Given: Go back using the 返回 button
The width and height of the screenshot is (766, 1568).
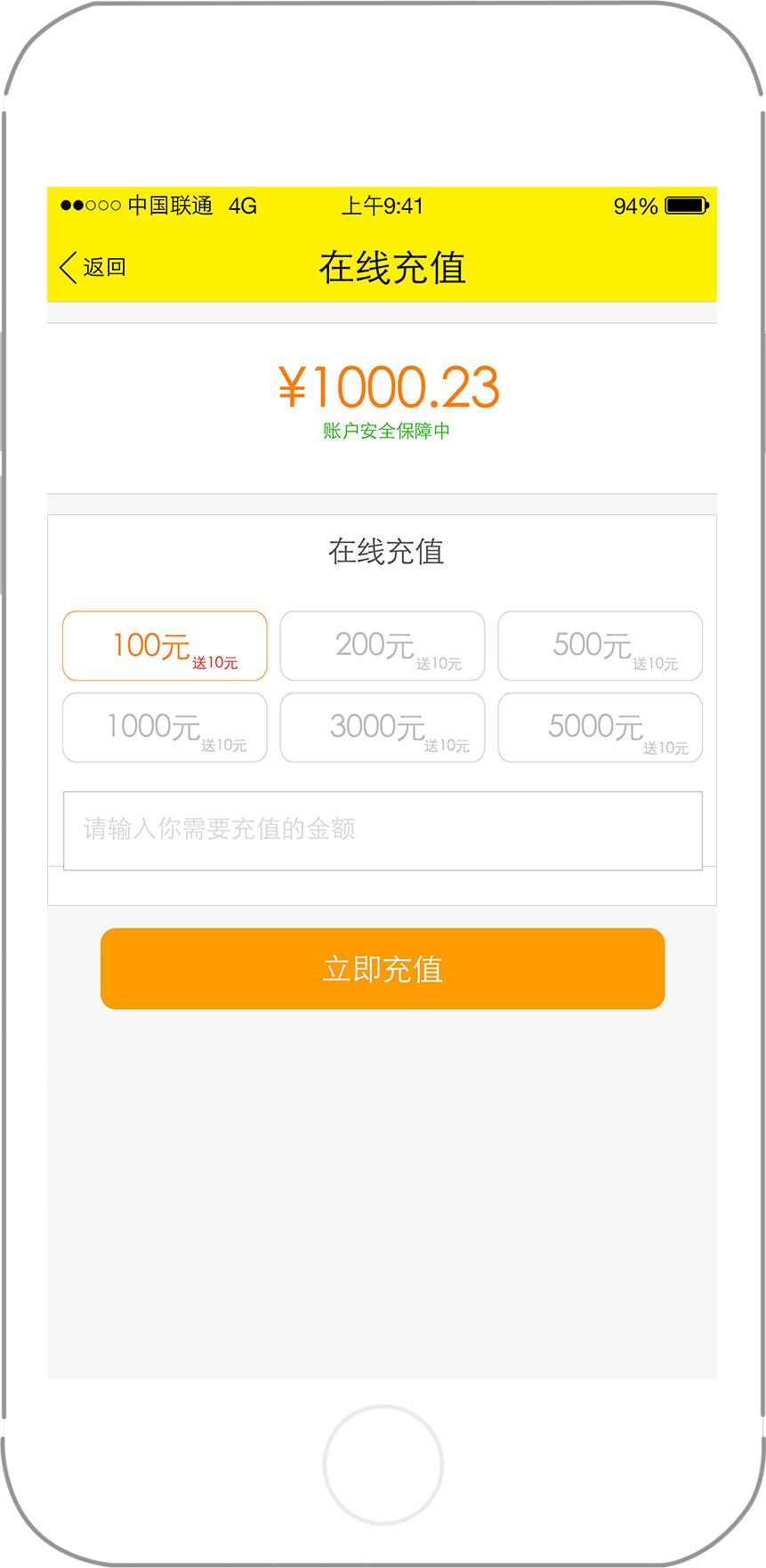Looking at the screenshot, I should (93, 267).
